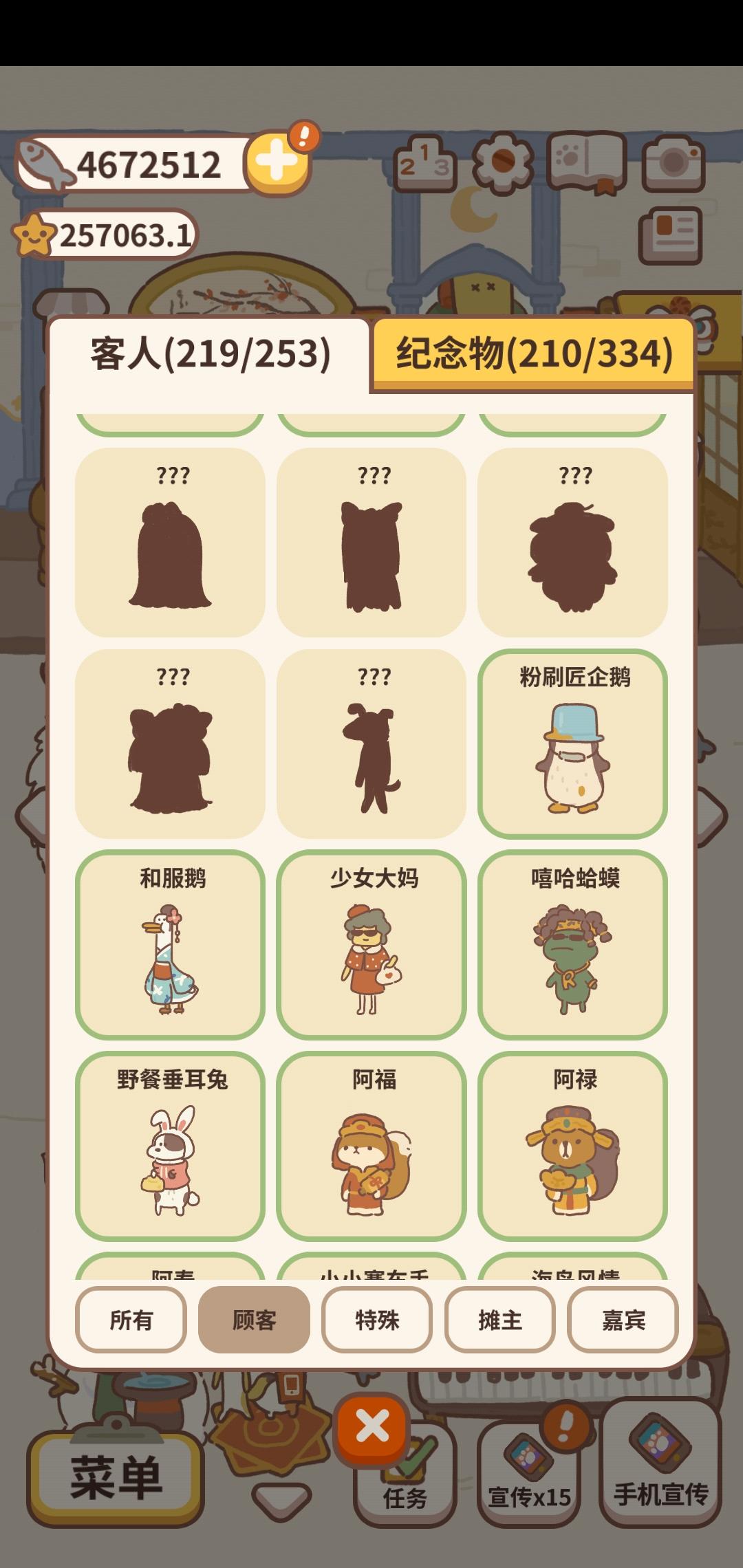Tap the 嘻哈蛤蟆 customer card
The image size is (743, 1568).
(573, 945)
